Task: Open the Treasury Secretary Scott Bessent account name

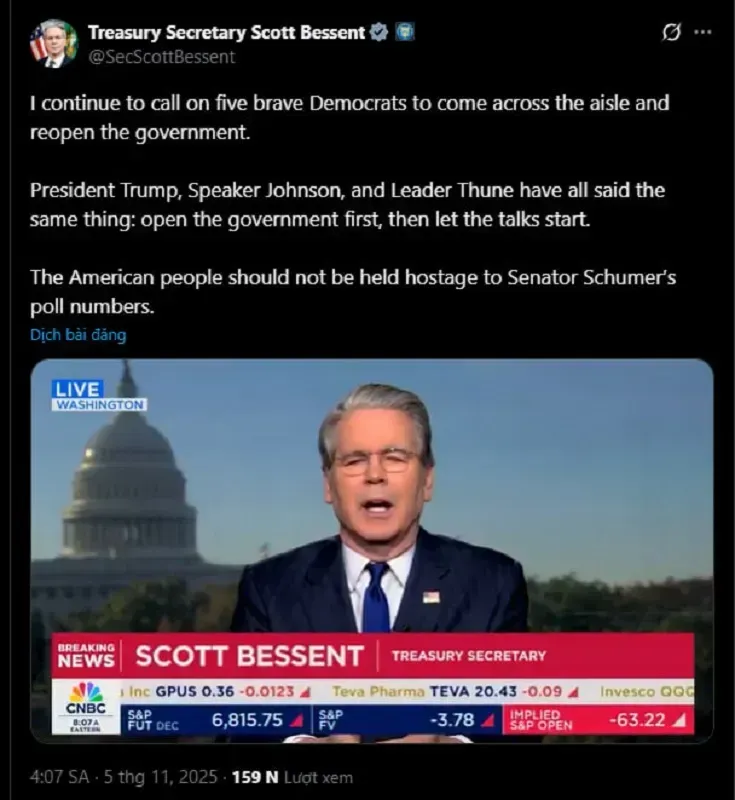Action: coord(226,32)
